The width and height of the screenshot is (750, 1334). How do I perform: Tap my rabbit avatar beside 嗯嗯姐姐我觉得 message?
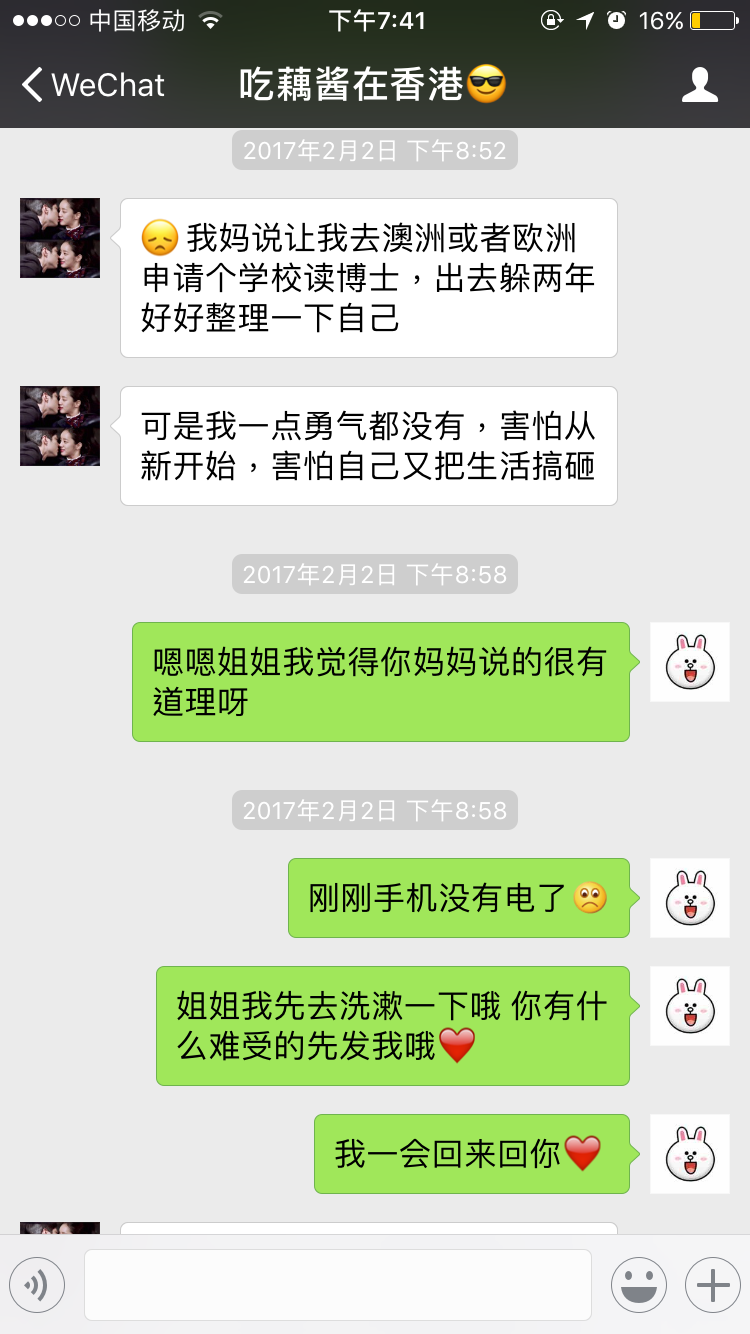click(690, 662)
